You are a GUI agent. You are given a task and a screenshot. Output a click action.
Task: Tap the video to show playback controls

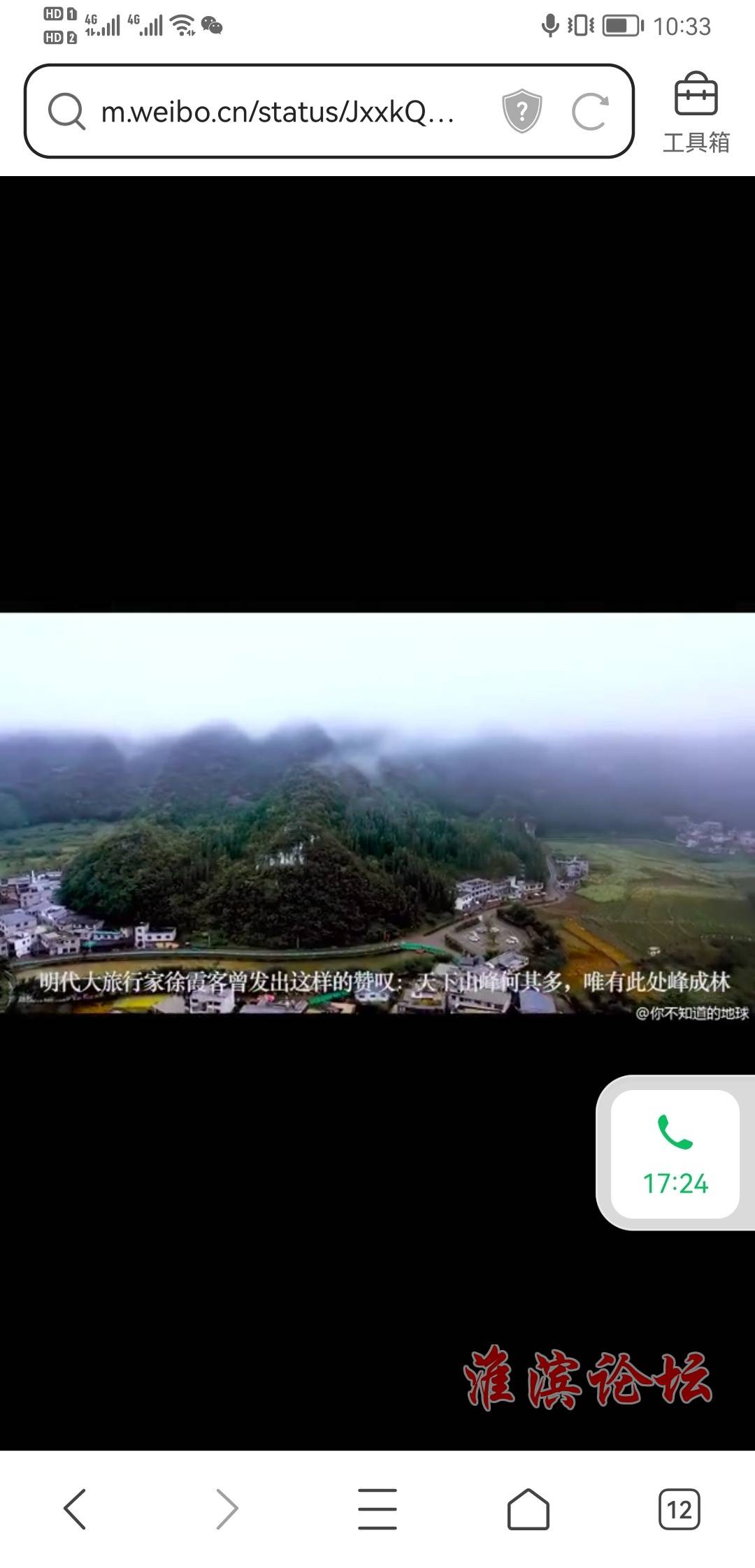(x=377, y=813)
